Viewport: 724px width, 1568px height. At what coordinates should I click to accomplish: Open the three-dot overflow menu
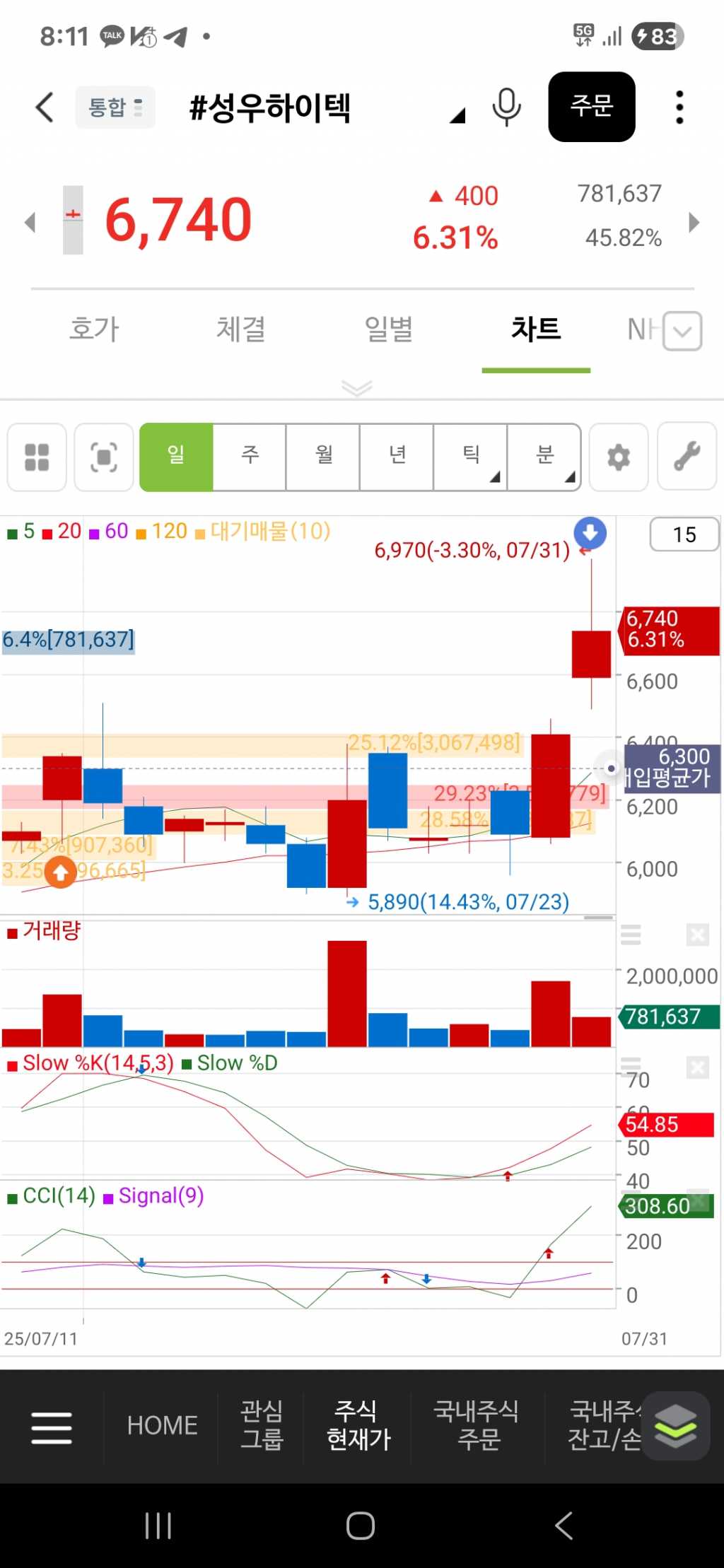click(x=679, y=107)
